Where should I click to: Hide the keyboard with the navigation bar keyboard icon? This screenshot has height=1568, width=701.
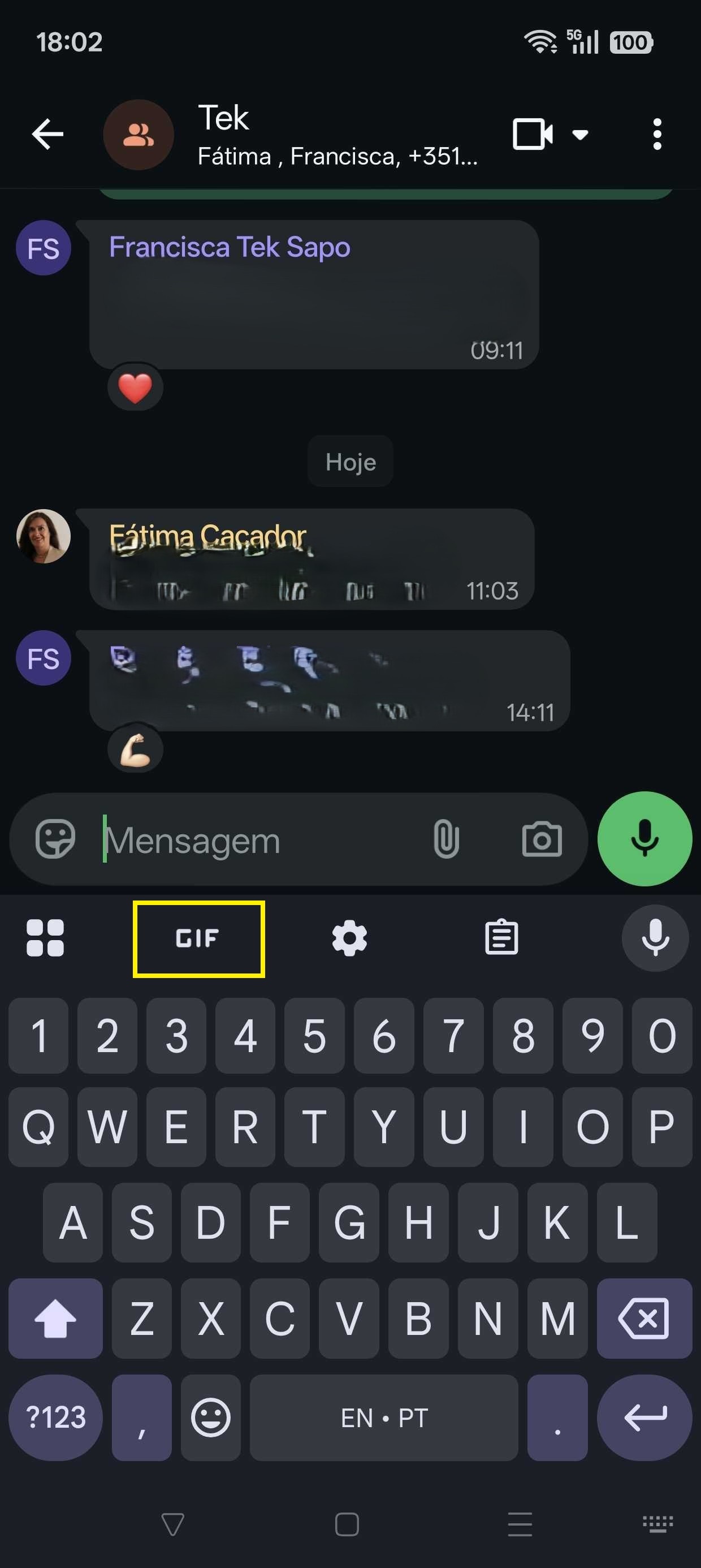click(x=657, y=1524)
